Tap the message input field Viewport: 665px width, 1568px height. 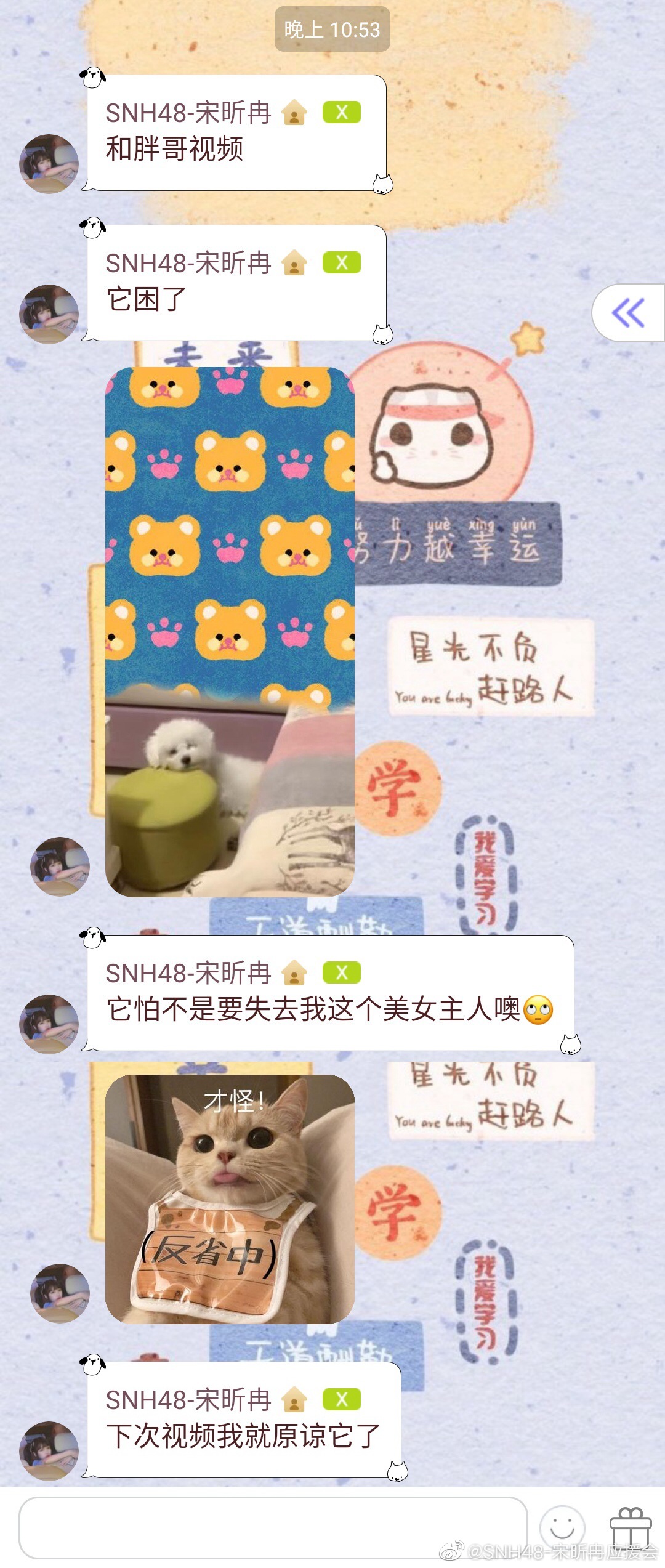pyautogui.click(x=273, y=1527)
